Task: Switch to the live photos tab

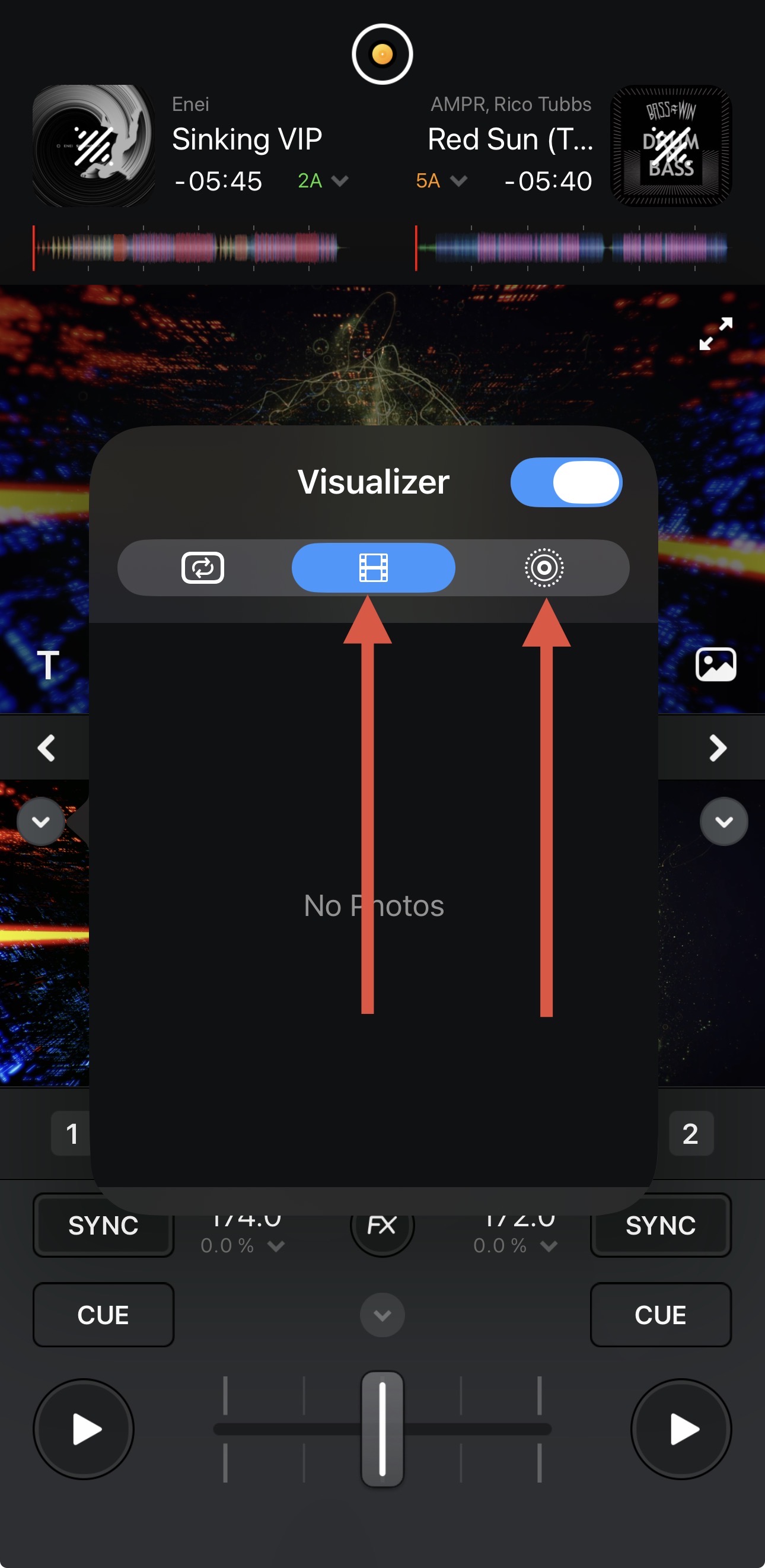Action: (x=544, y=567)
